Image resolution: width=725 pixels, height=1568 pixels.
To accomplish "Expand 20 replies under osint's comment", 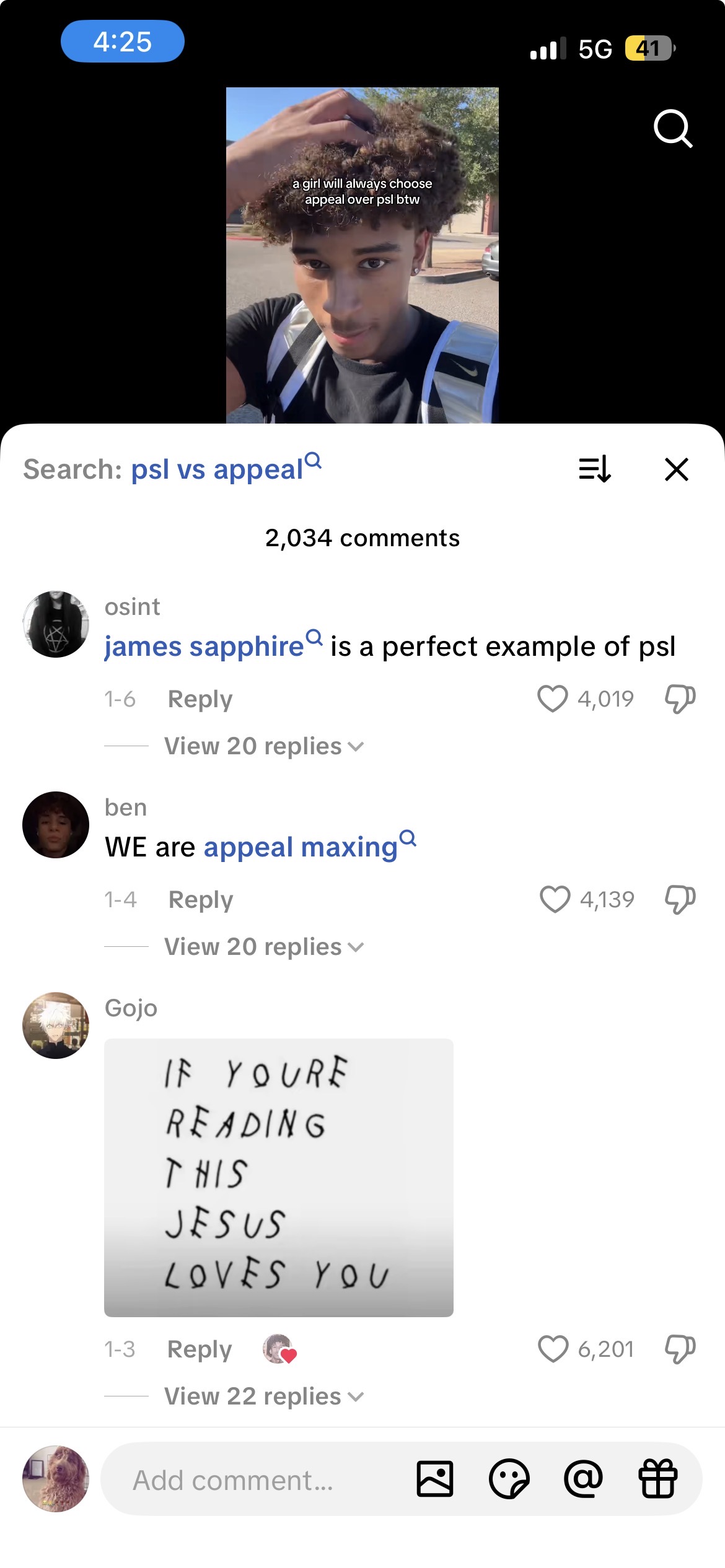I will coord(263,746).
